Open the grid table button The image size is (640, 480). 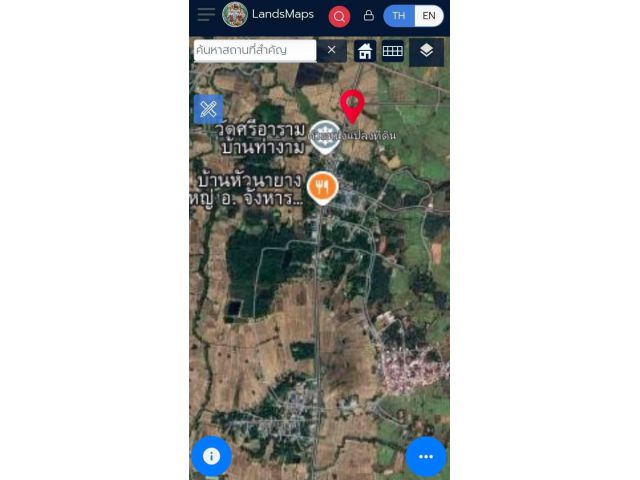click(393, 51)
